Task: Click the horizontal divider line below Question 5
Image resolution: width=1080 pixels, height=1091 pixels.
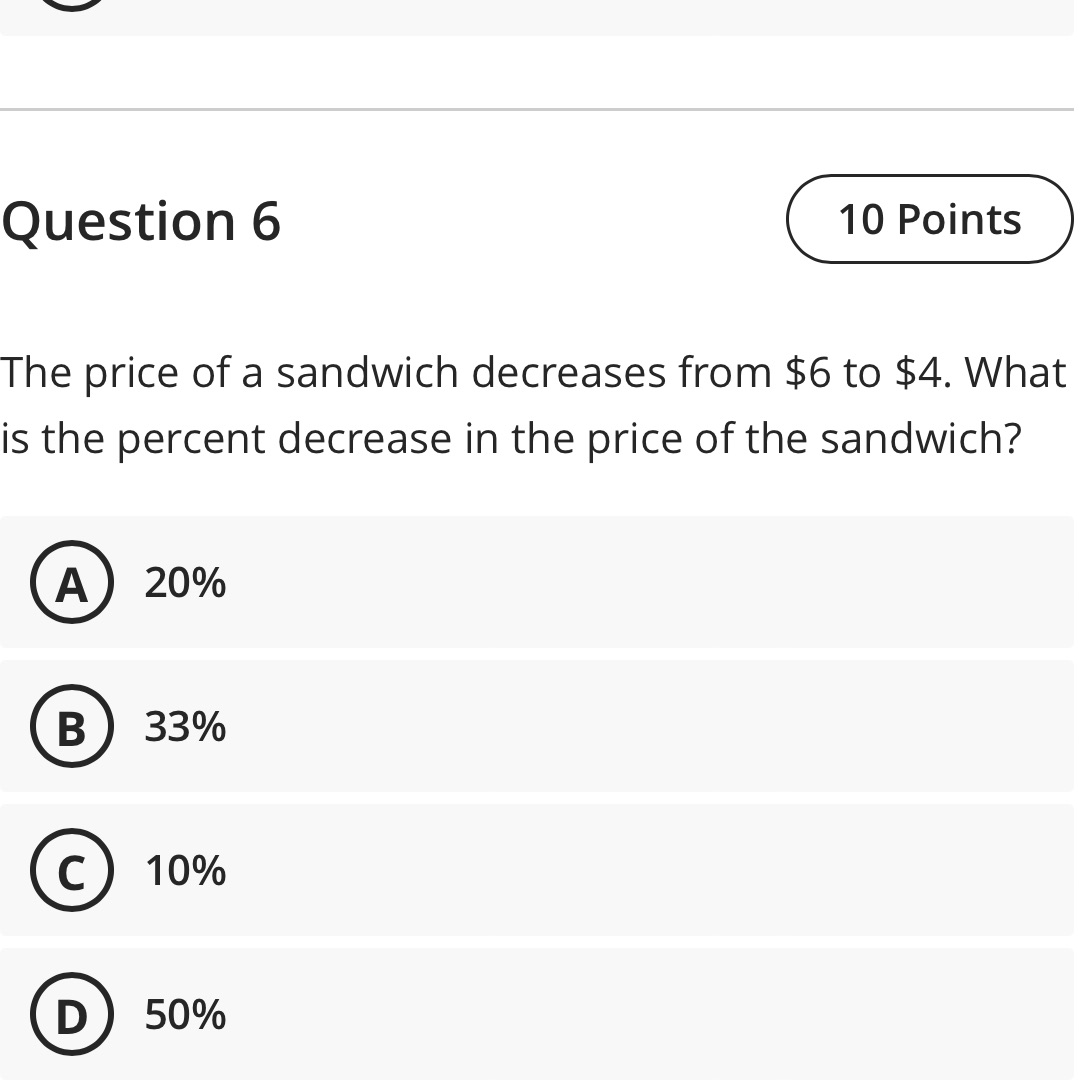Action: 540,109
